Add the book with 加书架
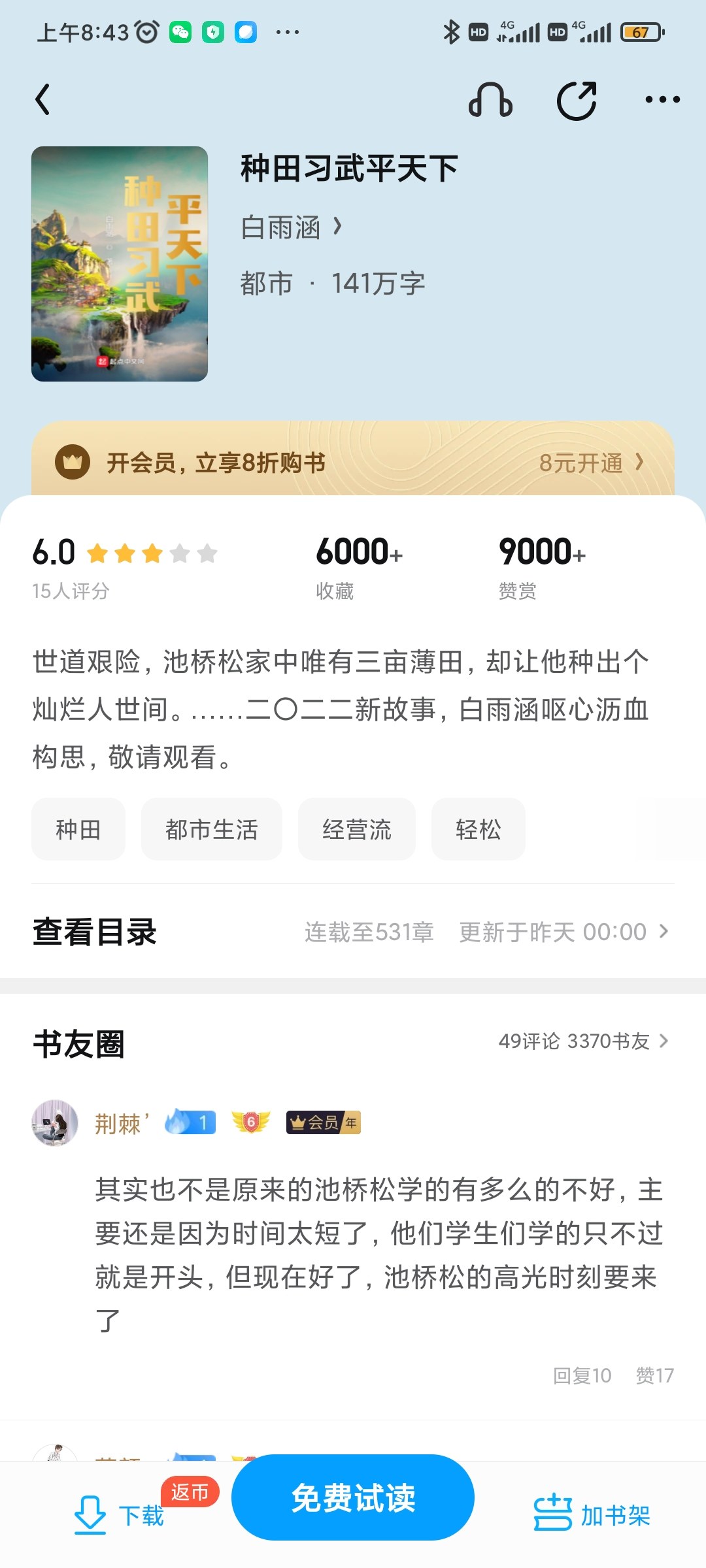Viewport: 706px width, 1568px height. [592, 1514]
